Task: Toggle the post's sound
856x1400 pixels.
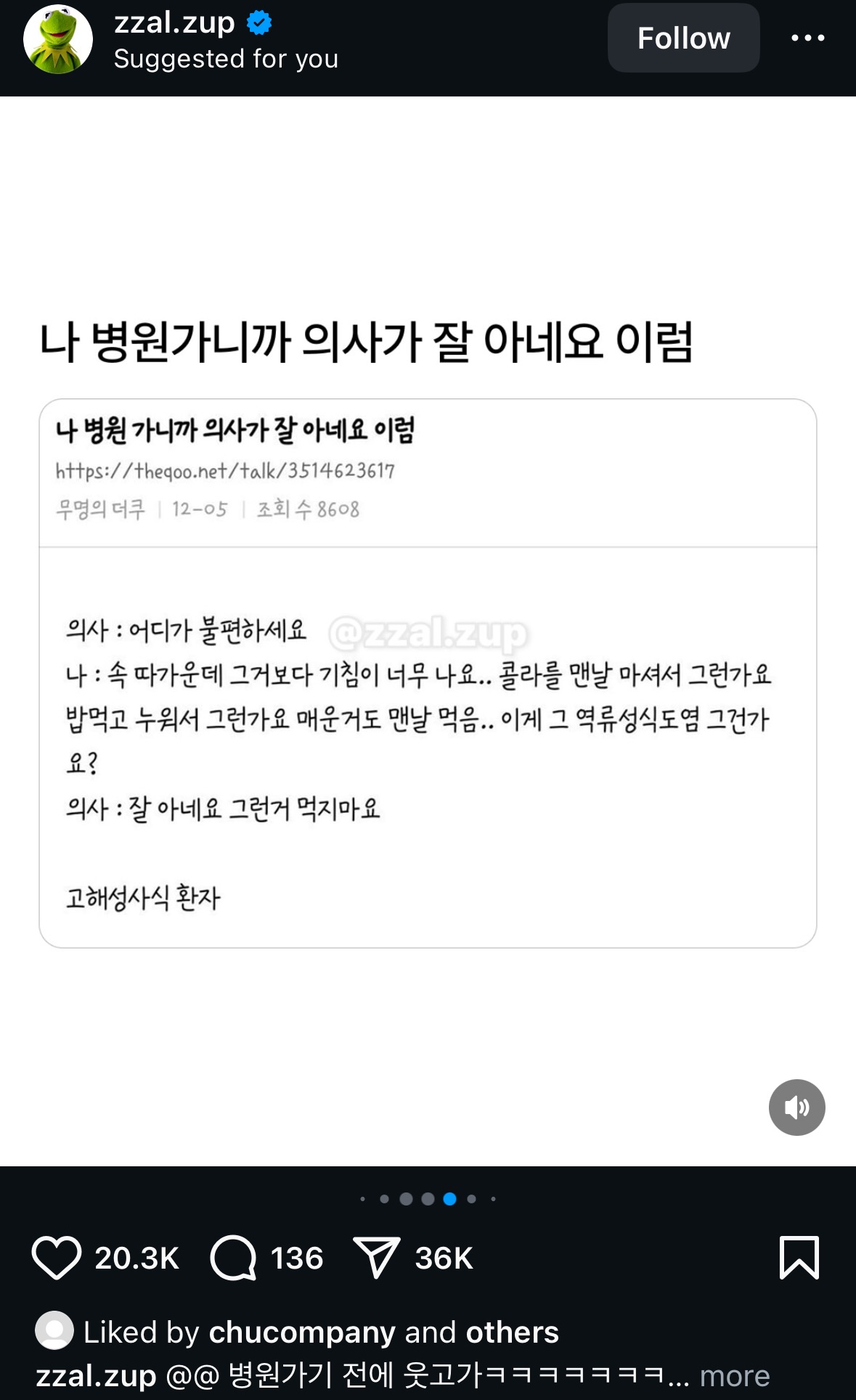Action: pyautogui.click(x=796, y=1107)
